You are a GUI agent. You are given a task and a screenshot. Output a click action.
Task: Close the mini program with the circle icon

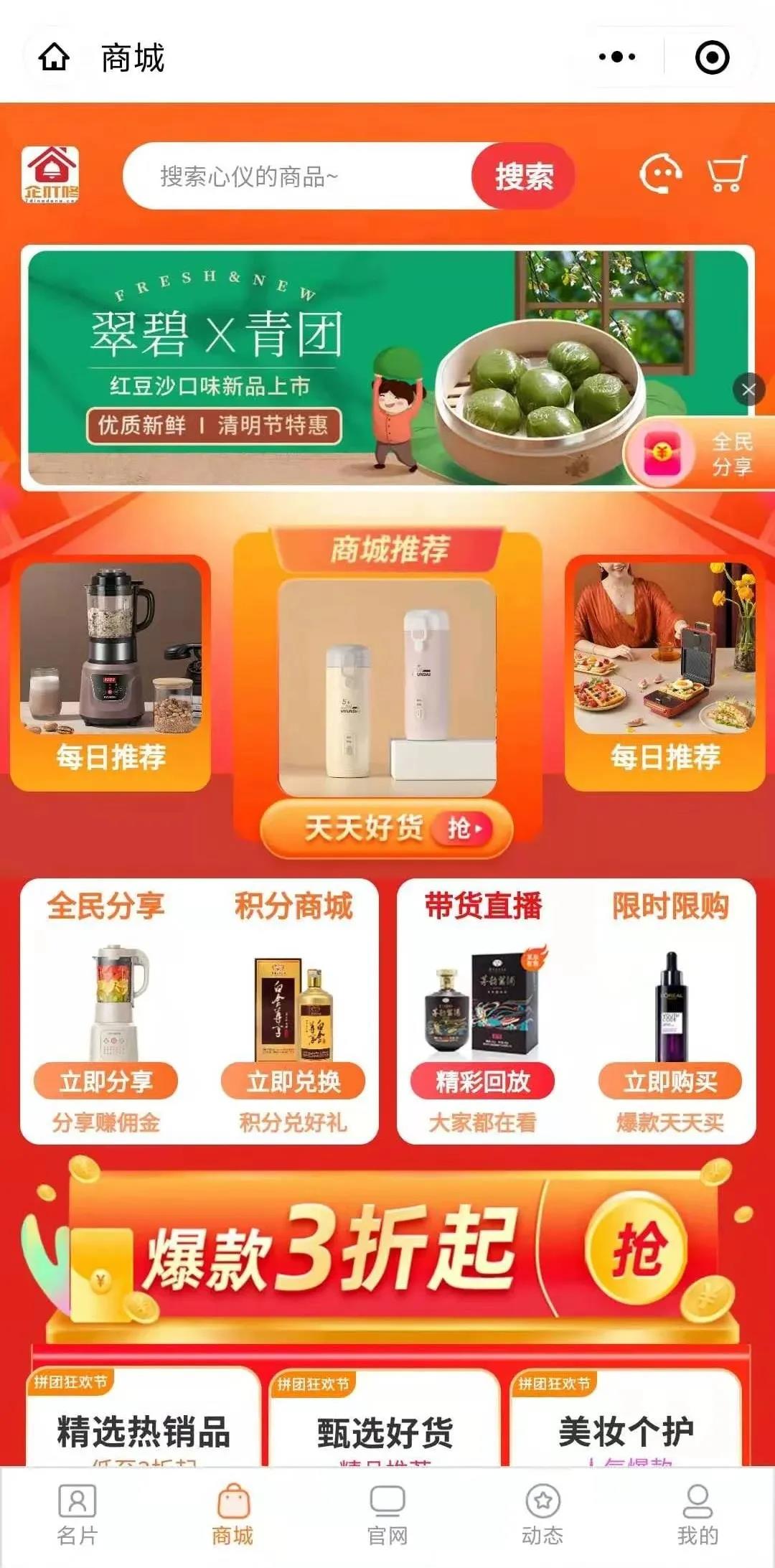(712, 57)
